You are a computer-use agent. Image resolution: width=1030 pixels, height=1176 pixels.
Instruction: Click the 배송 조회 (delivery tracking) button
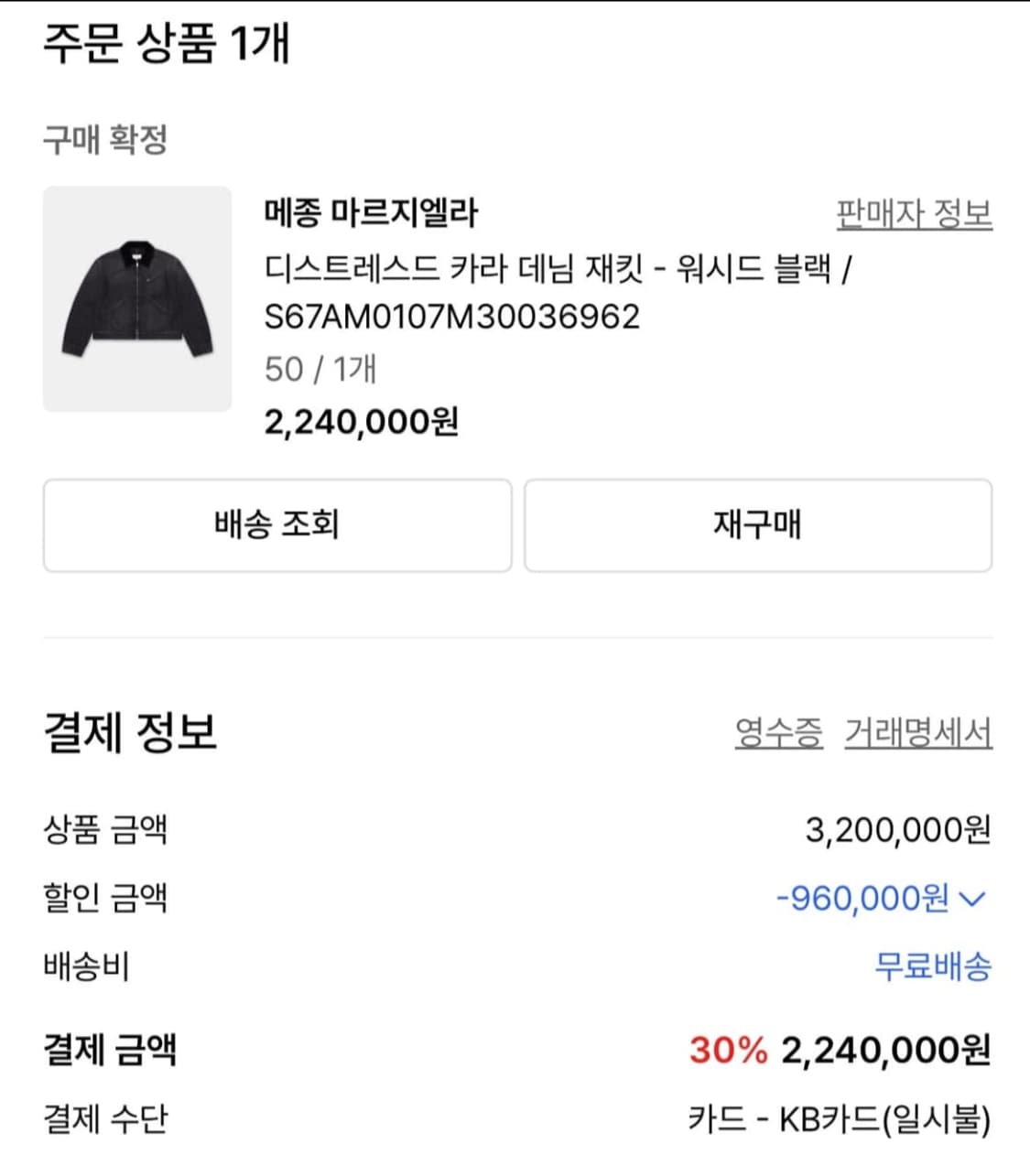(x=276, y=525)
